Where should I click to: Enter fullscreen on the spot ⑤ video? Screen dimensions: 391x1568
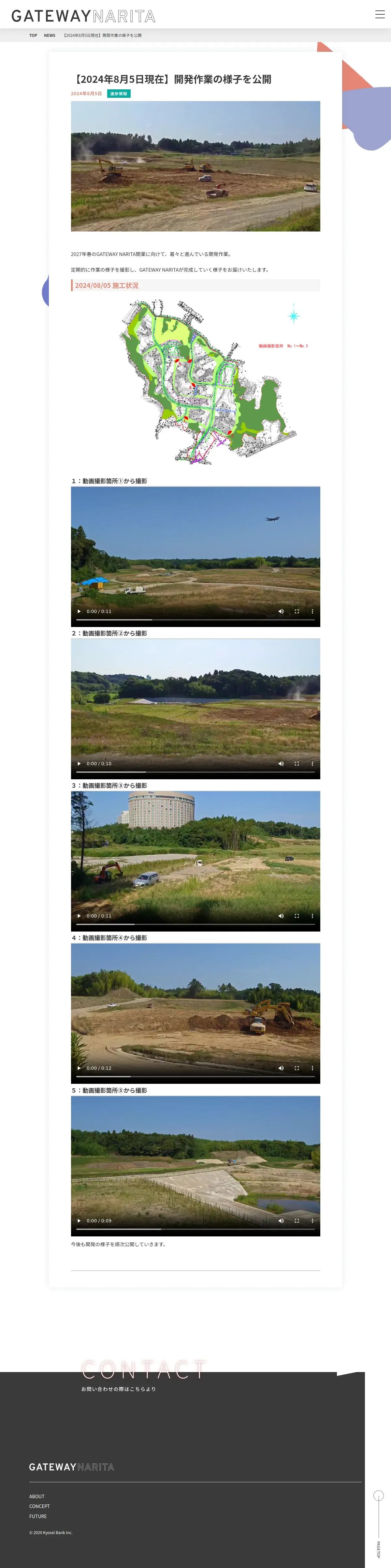[297, 1220]
